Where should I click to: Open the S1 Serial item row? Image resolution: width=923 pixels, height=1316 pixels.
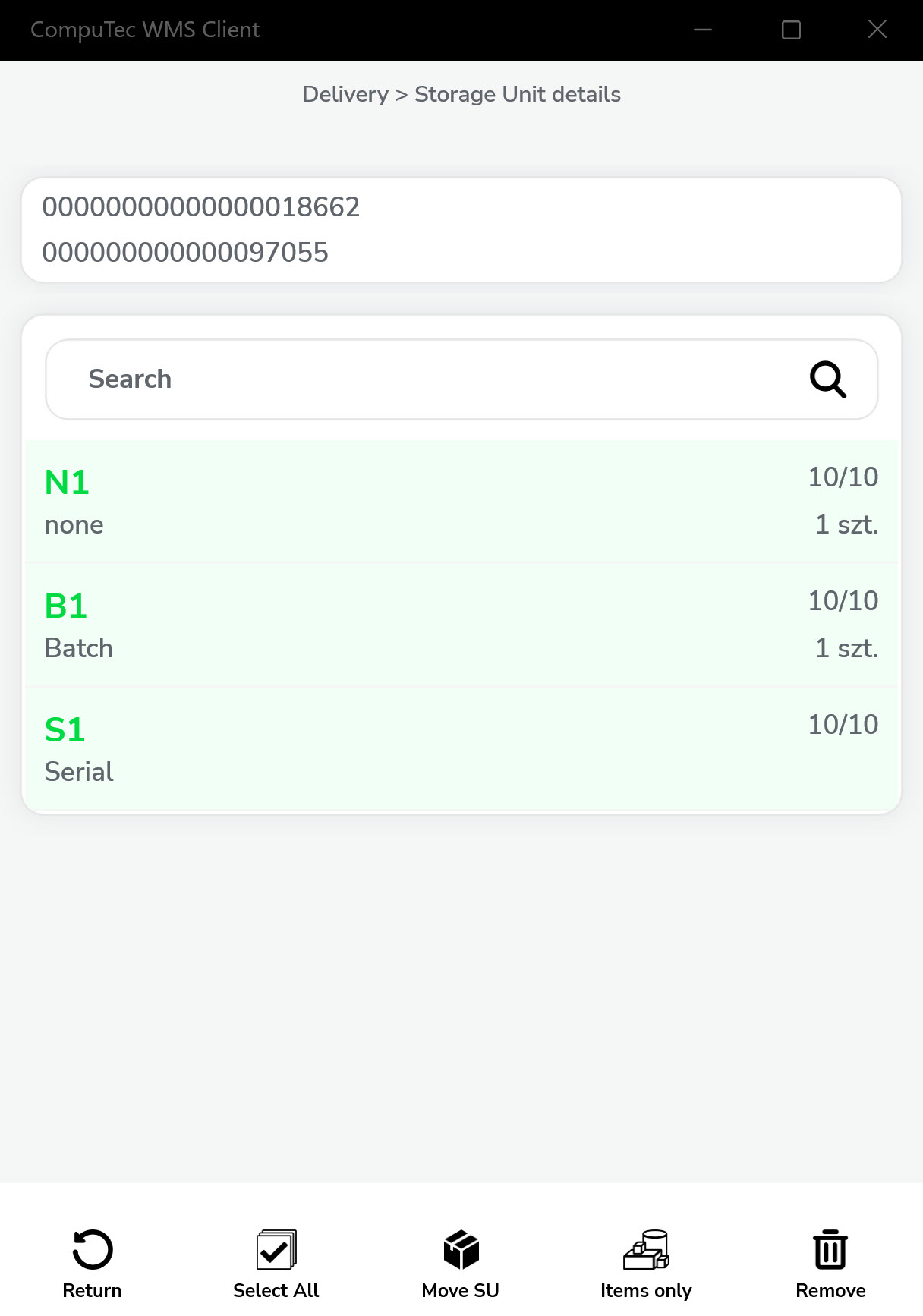click(x=461, y=749)
